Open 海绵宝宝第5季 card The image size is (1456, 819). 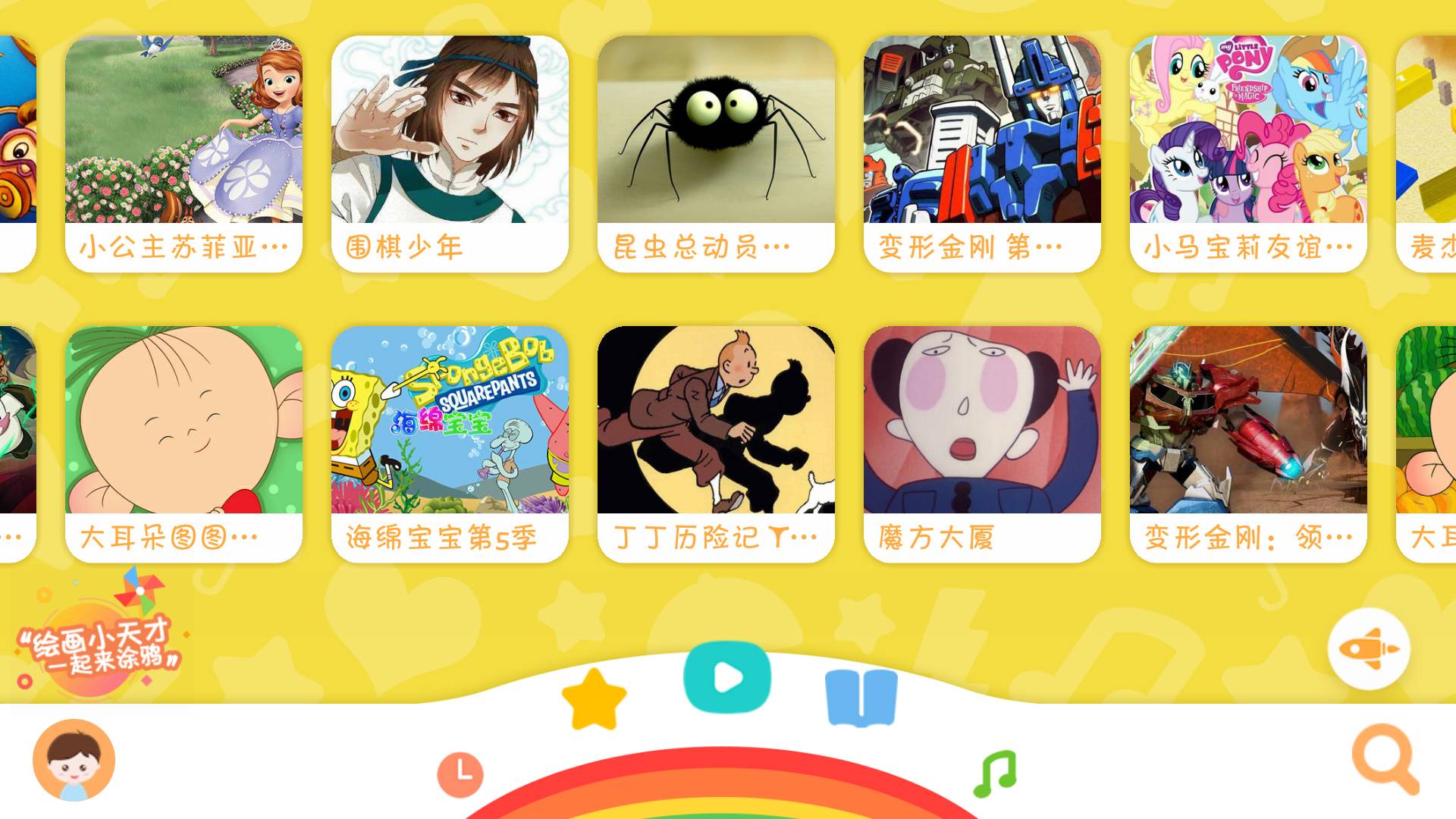[450, 444]
